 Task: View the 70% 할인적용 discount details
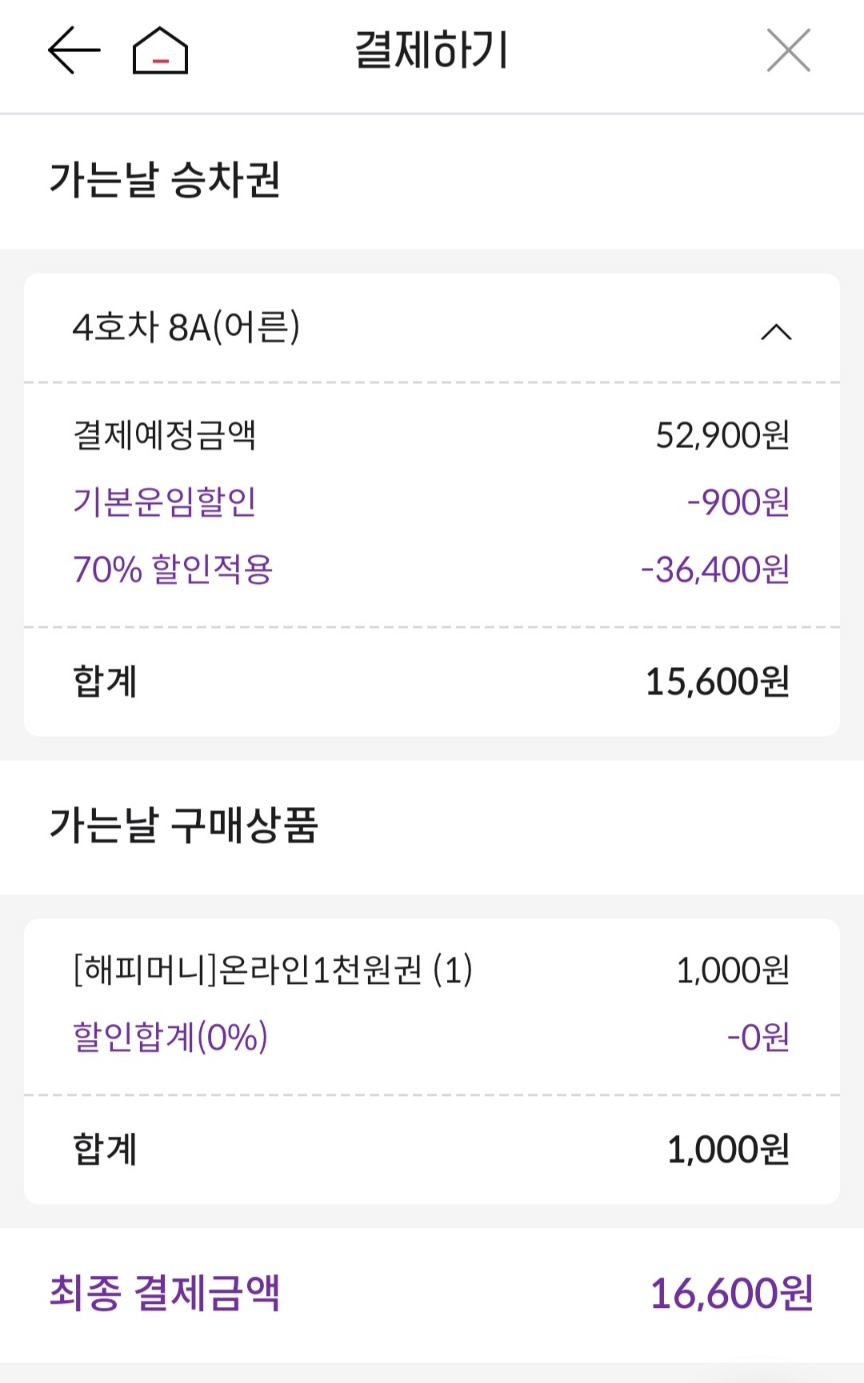[170, 569]
